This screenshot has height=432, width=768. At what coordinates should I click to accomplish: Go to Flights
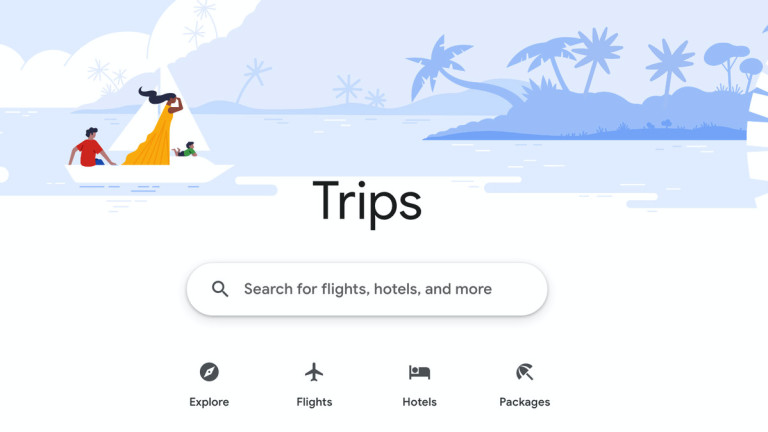click(314, 383)
